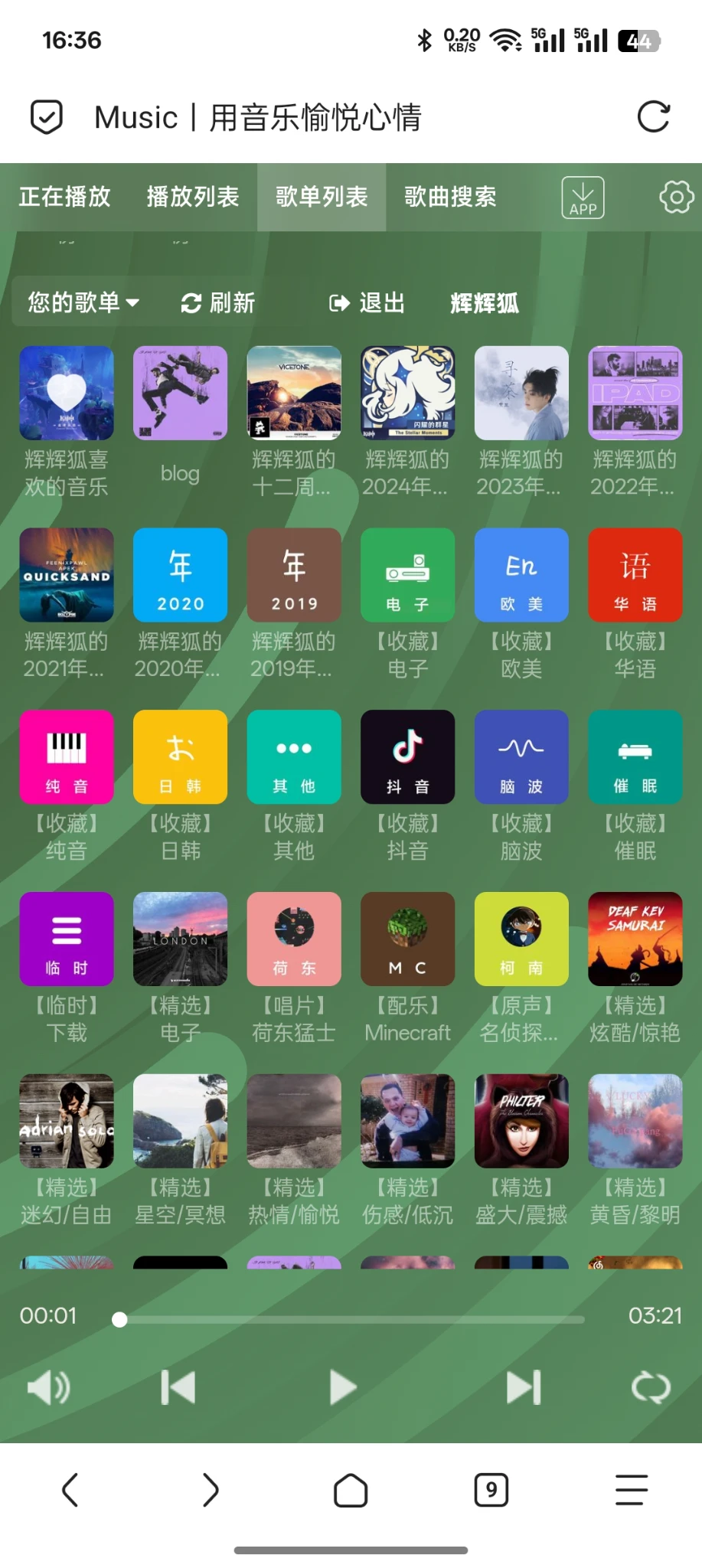702x1568 pixels.
Task: Download the APP via the APP icon
Action: click(583, 198)
